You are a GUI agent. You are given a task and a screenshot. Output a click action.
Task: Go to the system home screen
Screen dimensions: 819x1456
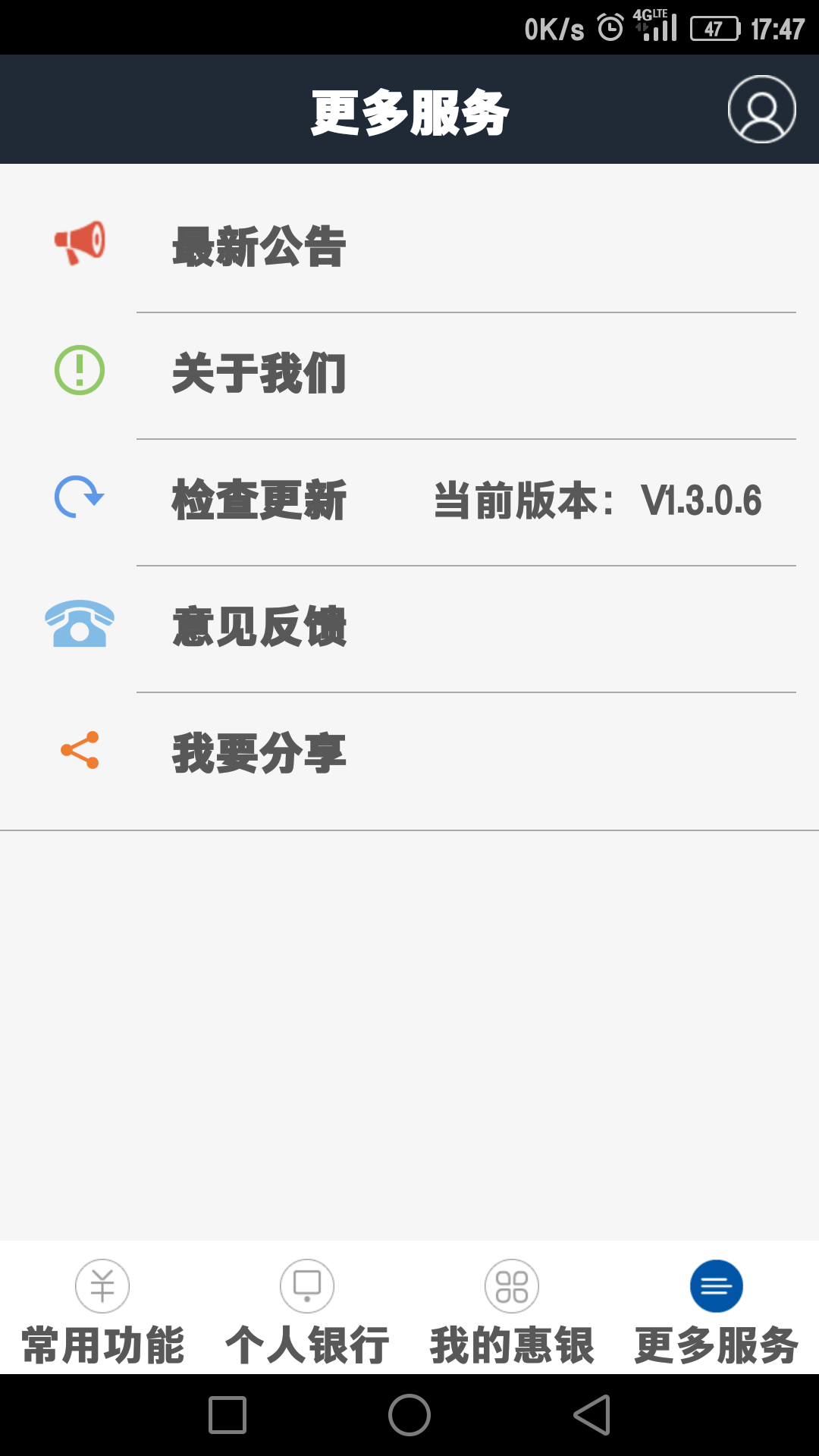409,1415
